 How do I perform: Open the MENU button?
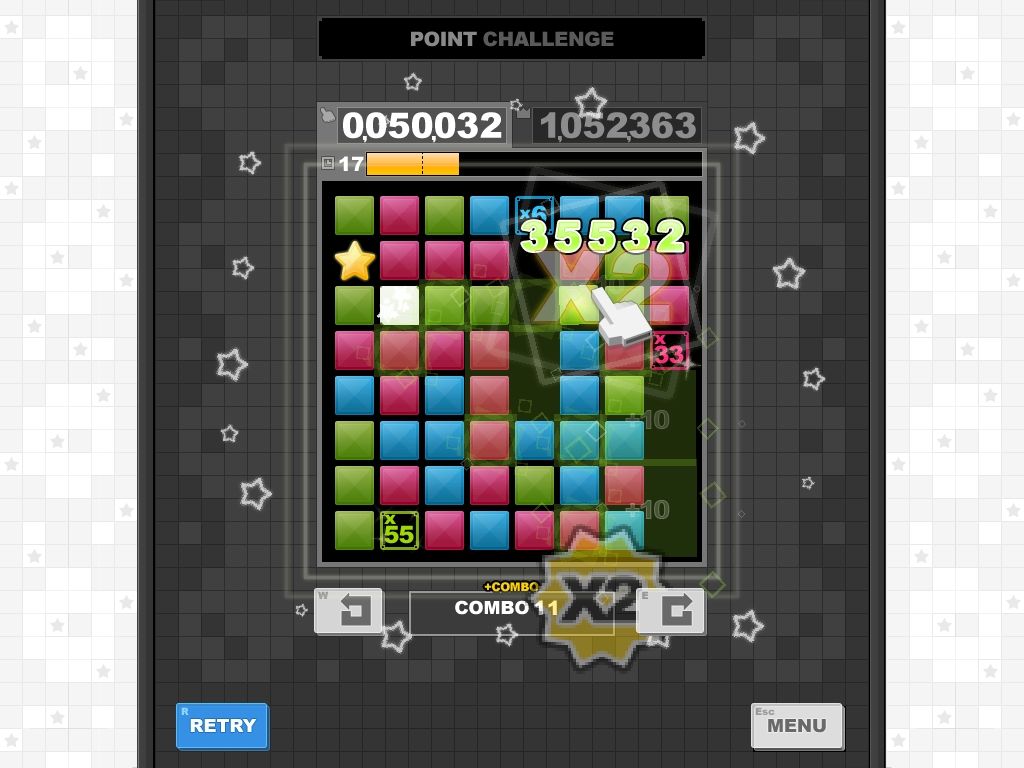797,726
